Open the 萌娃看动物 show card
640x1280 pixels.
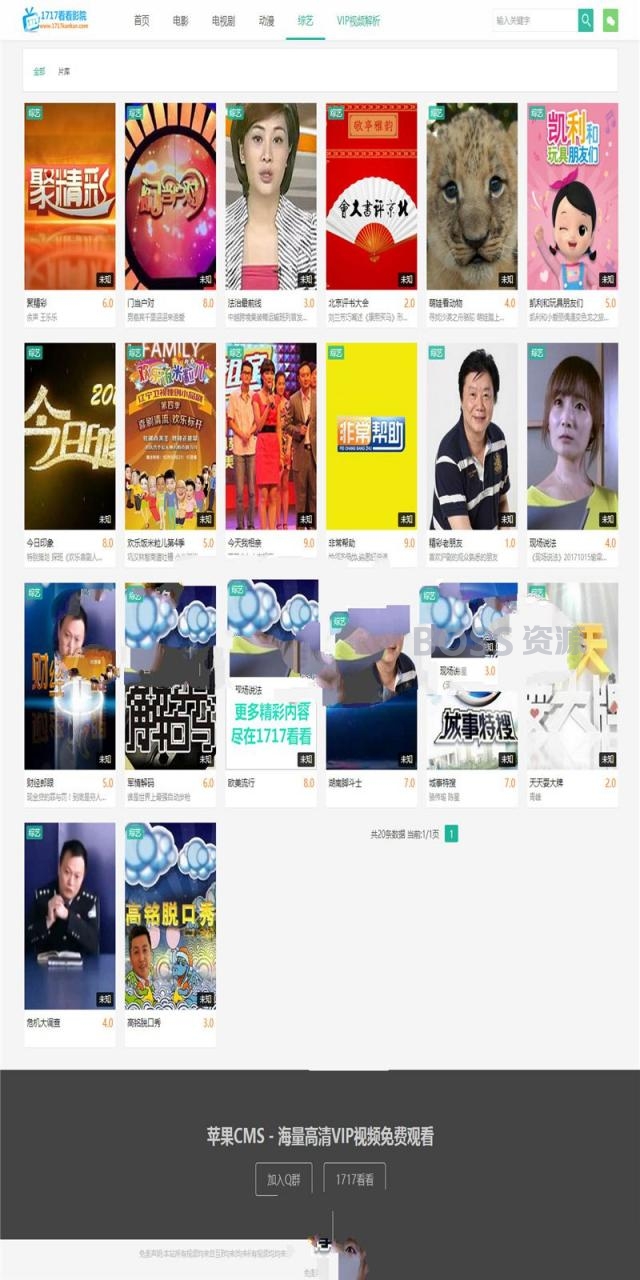471,196
